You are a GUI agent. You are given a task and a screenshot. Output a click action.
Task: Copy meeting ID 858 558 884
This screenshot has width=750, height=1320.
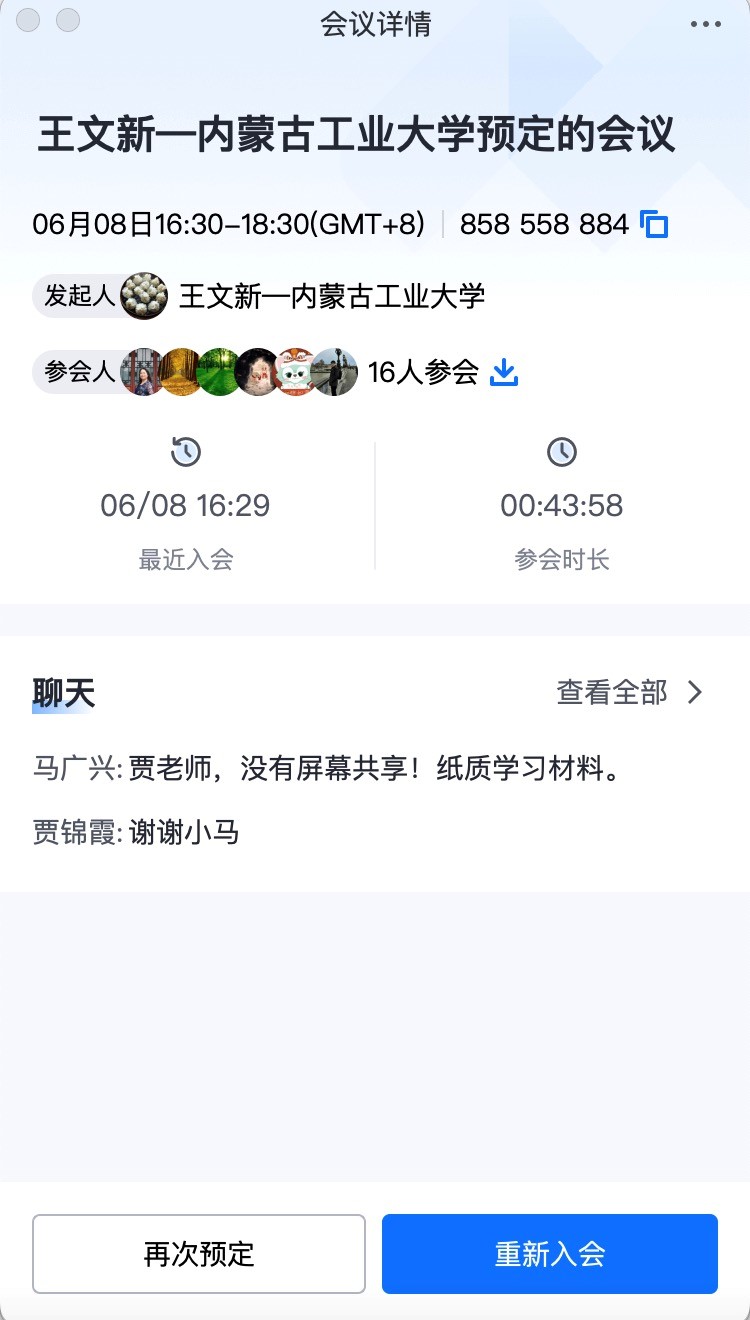(x=654, y=224)
